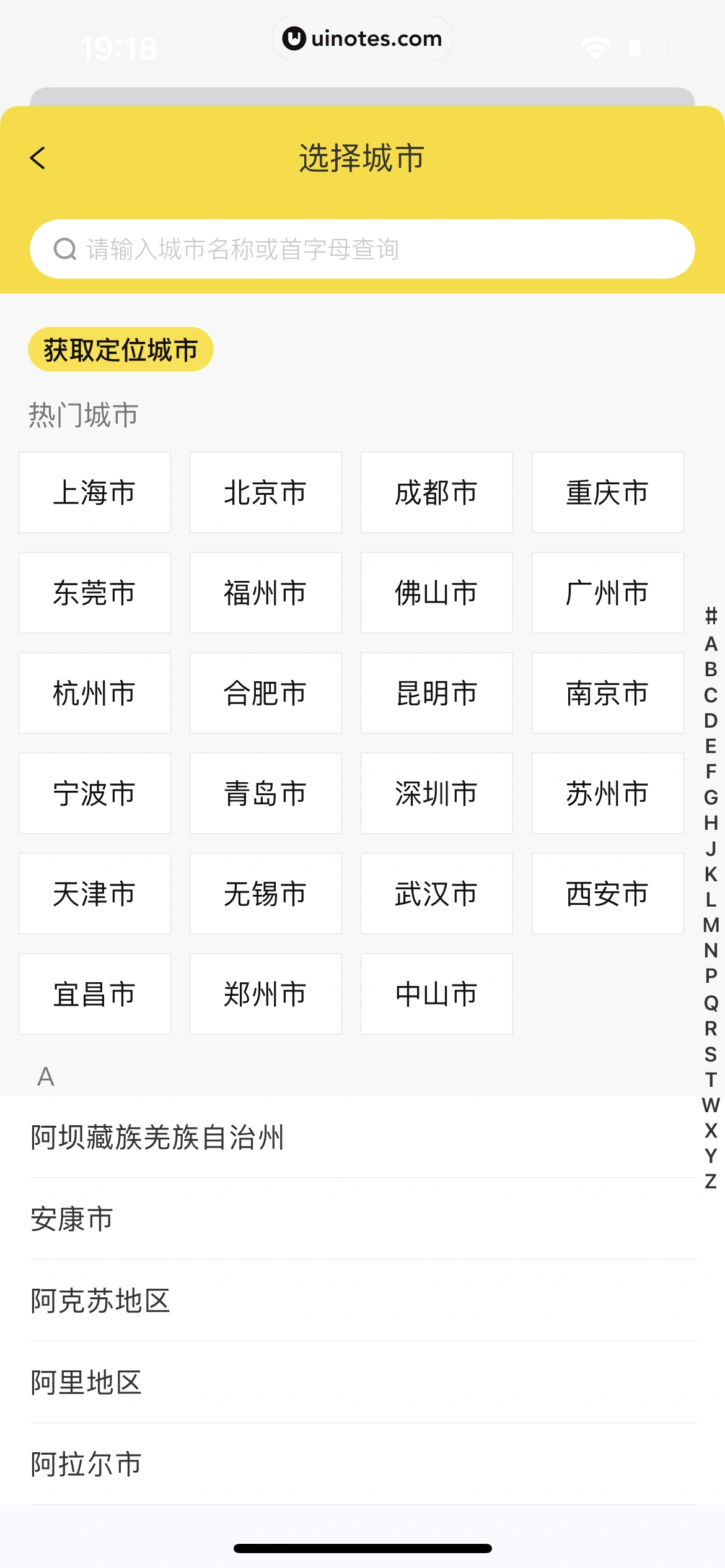Select 阿拉尔市 list row
This screenshot has width=725, height=1568.
87,1465
